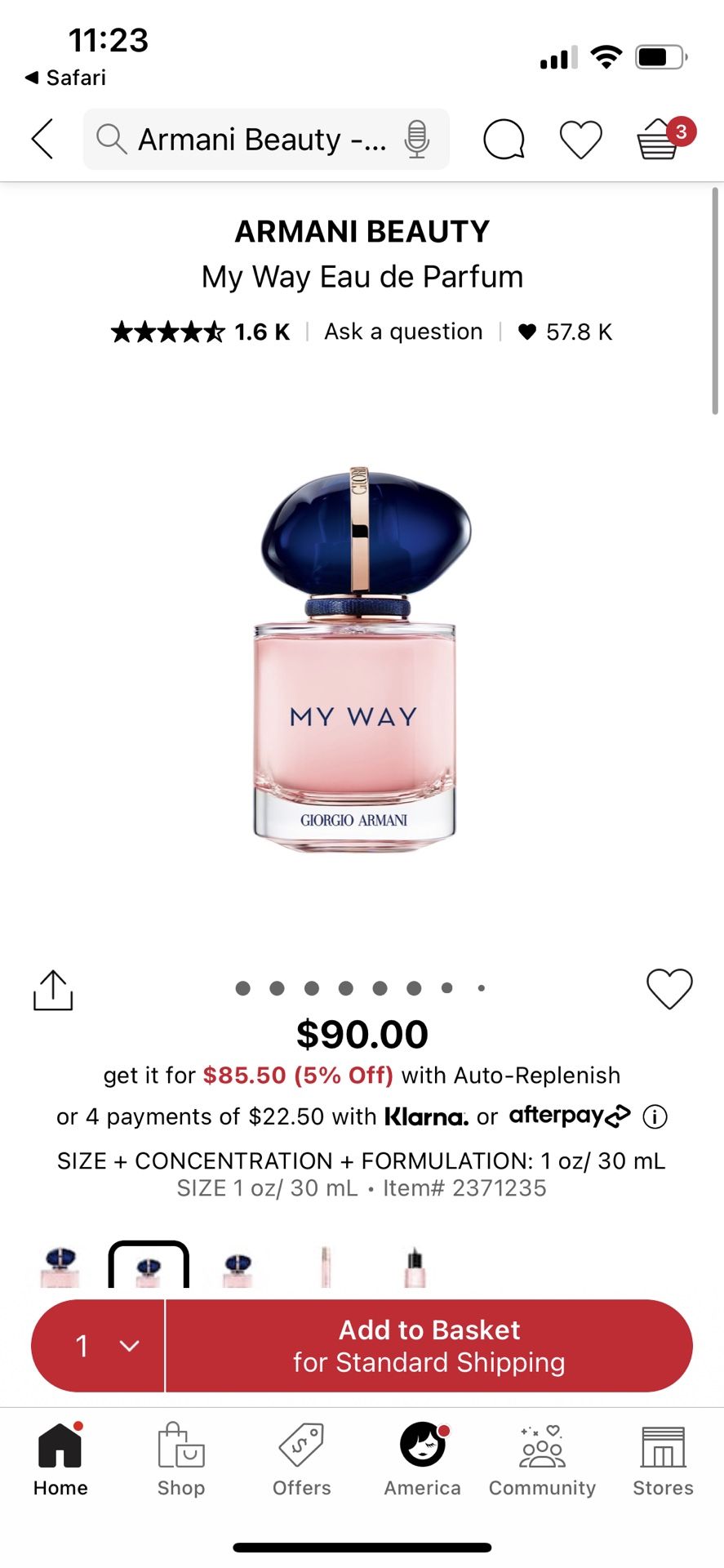The width and height of the screenshot is (724, 1568).
Task: Open the quantity dropdown showing 1
Action: [x=99, y=1345]
